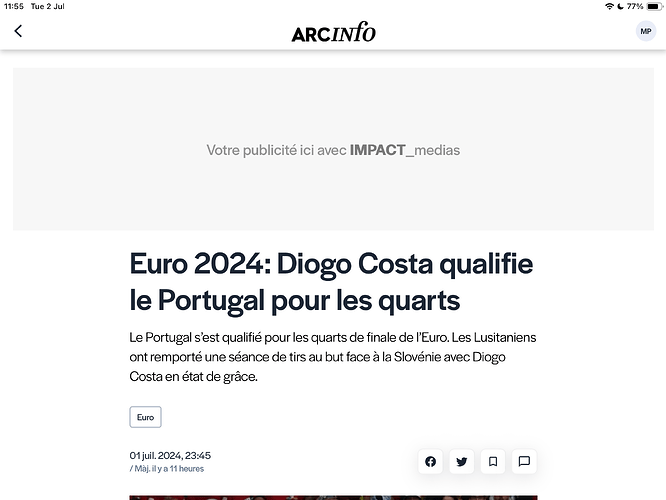666x500 pixels.
Task: Tap the Euro topic chip
Action: click(145, 417)
